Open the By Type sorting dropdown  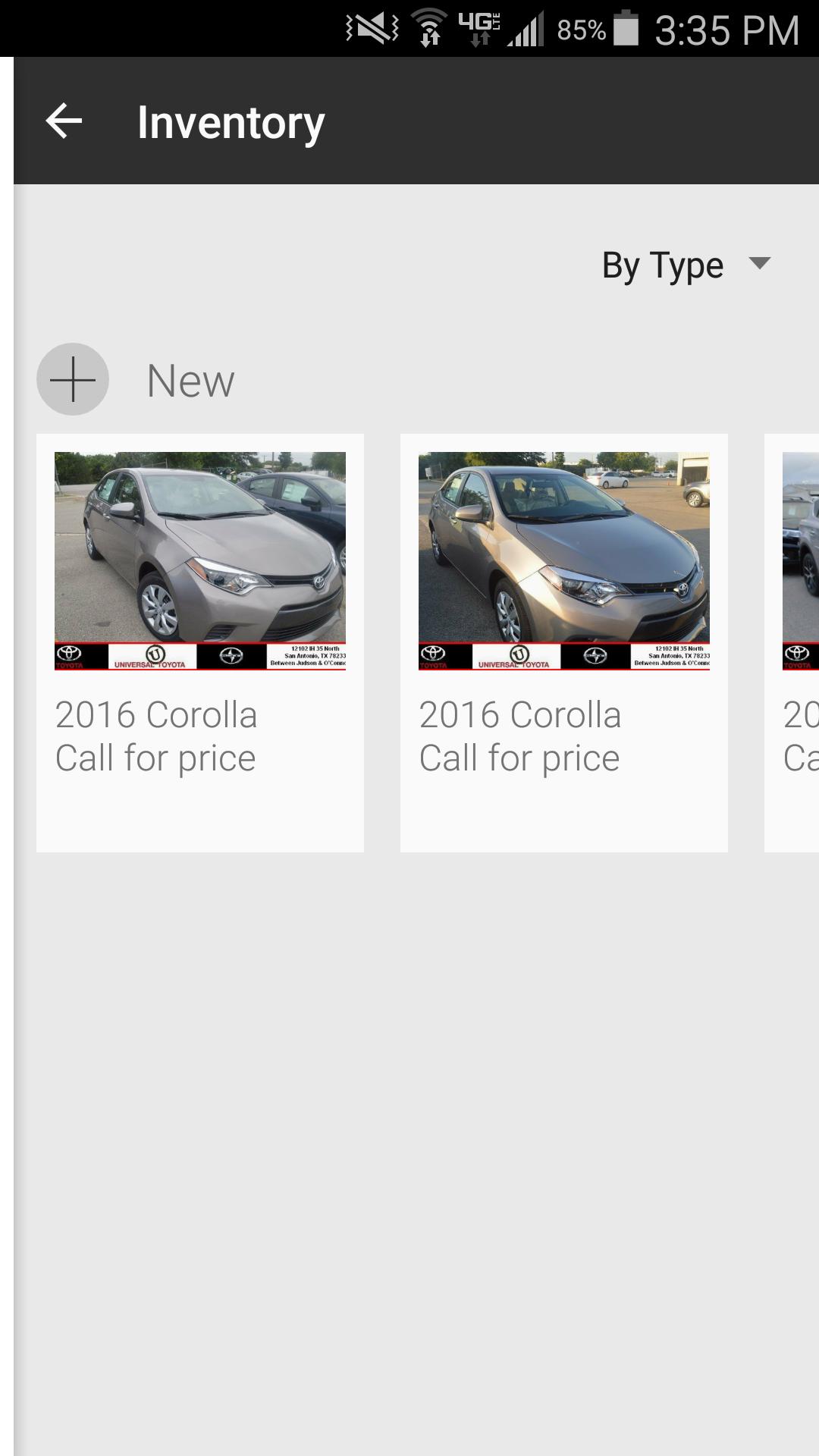coord(685,265)
